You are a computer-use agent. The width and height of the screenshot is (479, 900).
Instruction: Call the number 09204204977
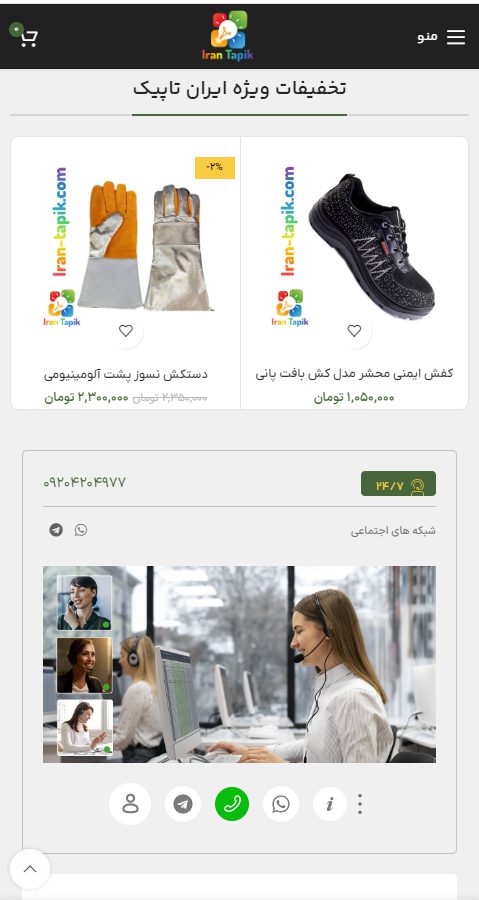coord(84,482)
